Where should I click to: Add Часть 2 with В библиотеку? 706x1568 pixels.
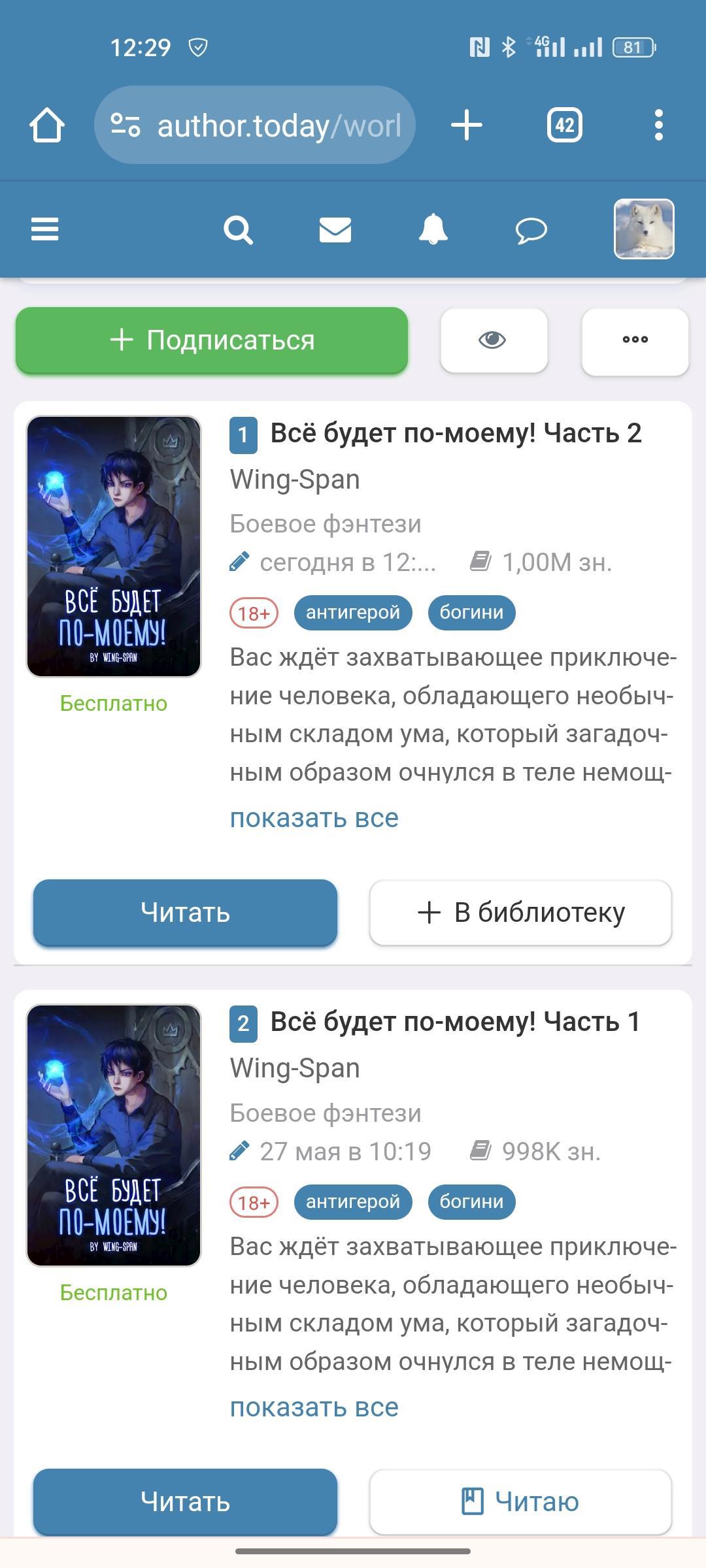pos(520,913)
